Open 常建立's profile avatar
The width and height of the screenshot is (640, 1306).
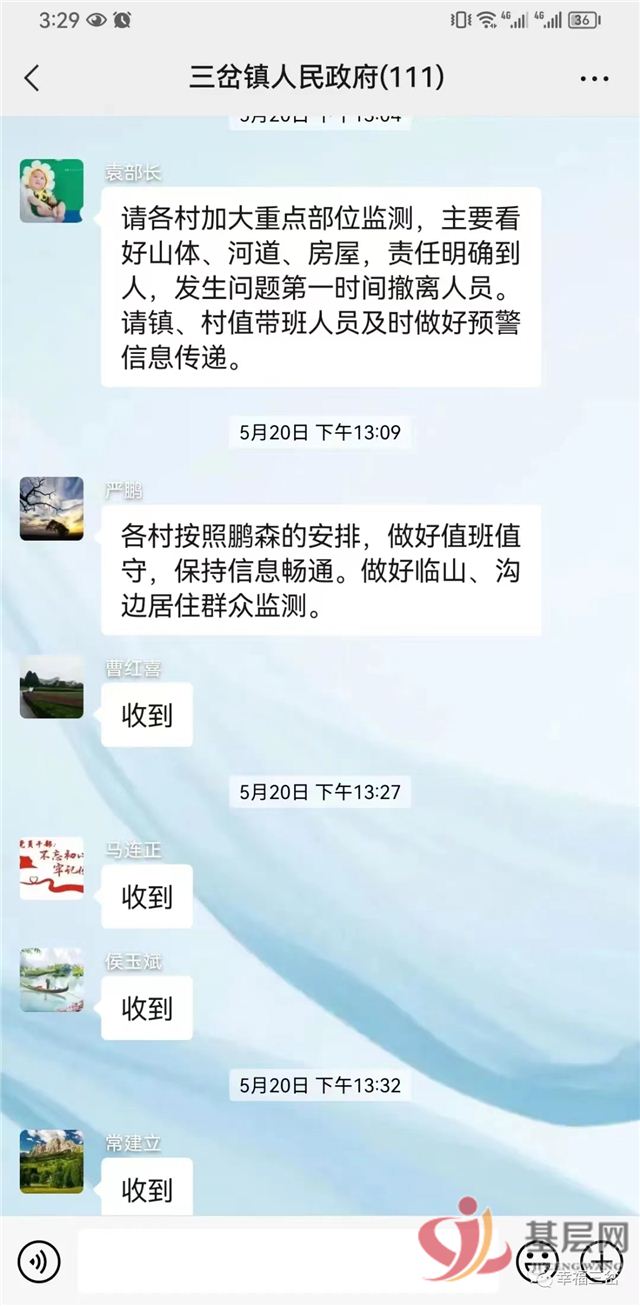point(52,1161)
